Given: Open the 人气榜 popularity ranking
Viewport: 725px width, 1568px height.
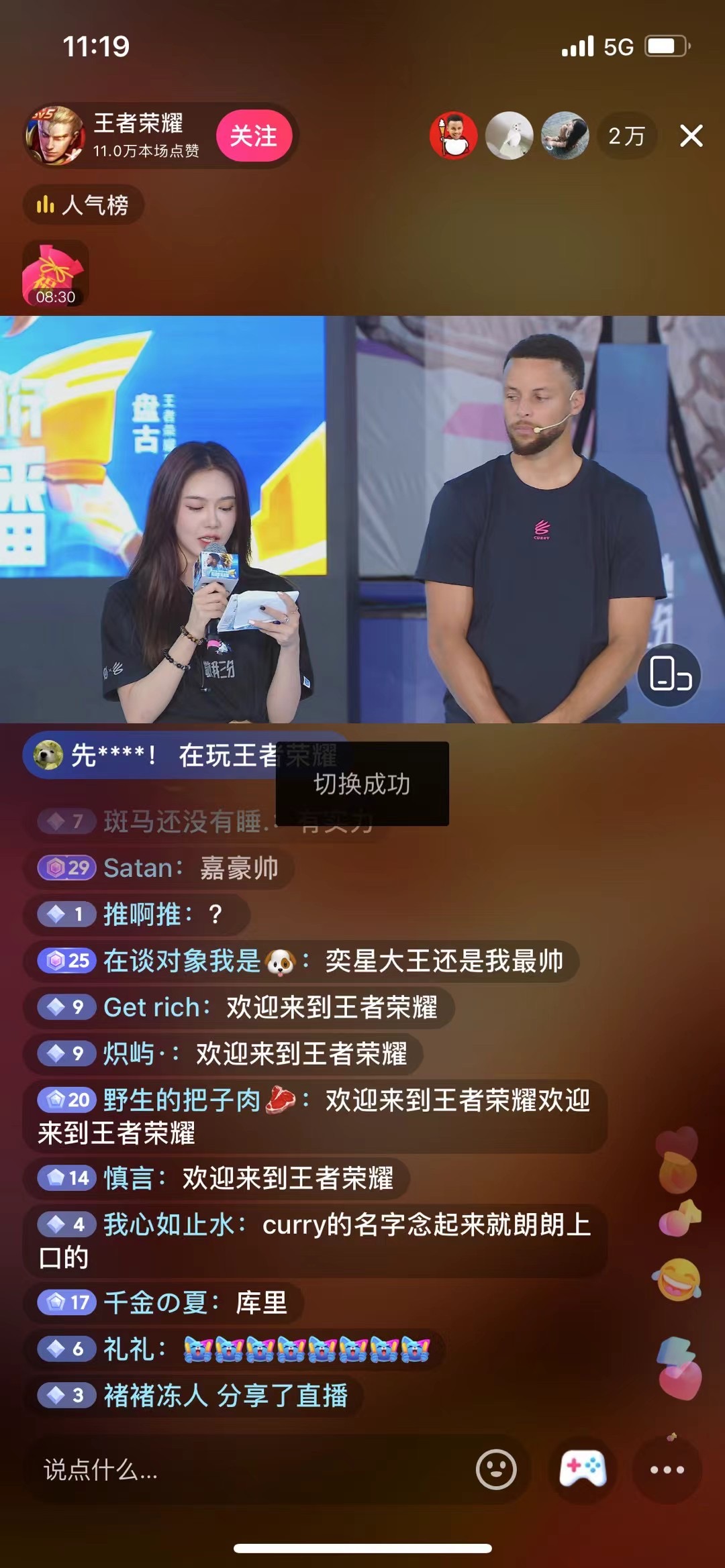Looking at the screenshot, I should coord(84,205).
